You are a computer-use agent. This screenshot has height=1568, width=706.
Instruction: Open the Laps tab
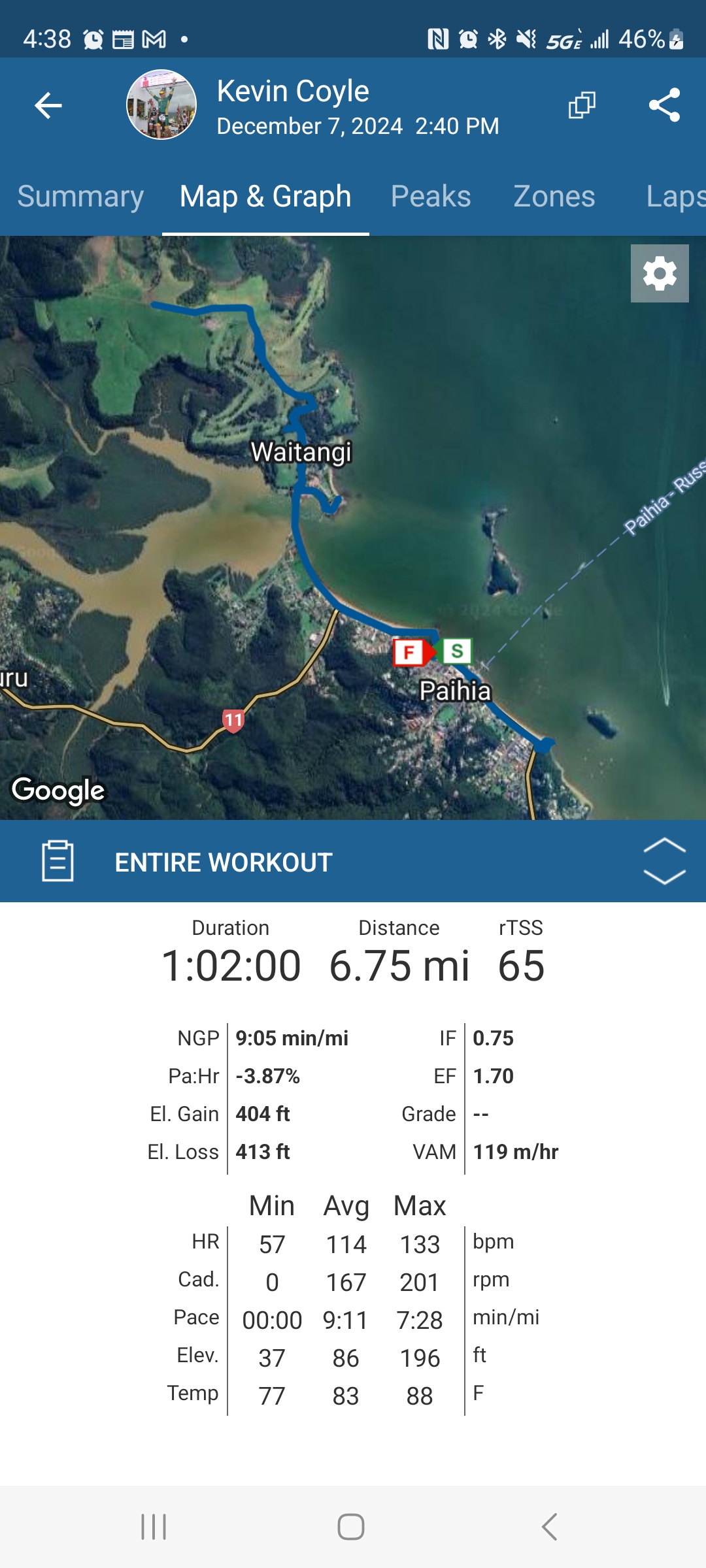tap(673, 197)
